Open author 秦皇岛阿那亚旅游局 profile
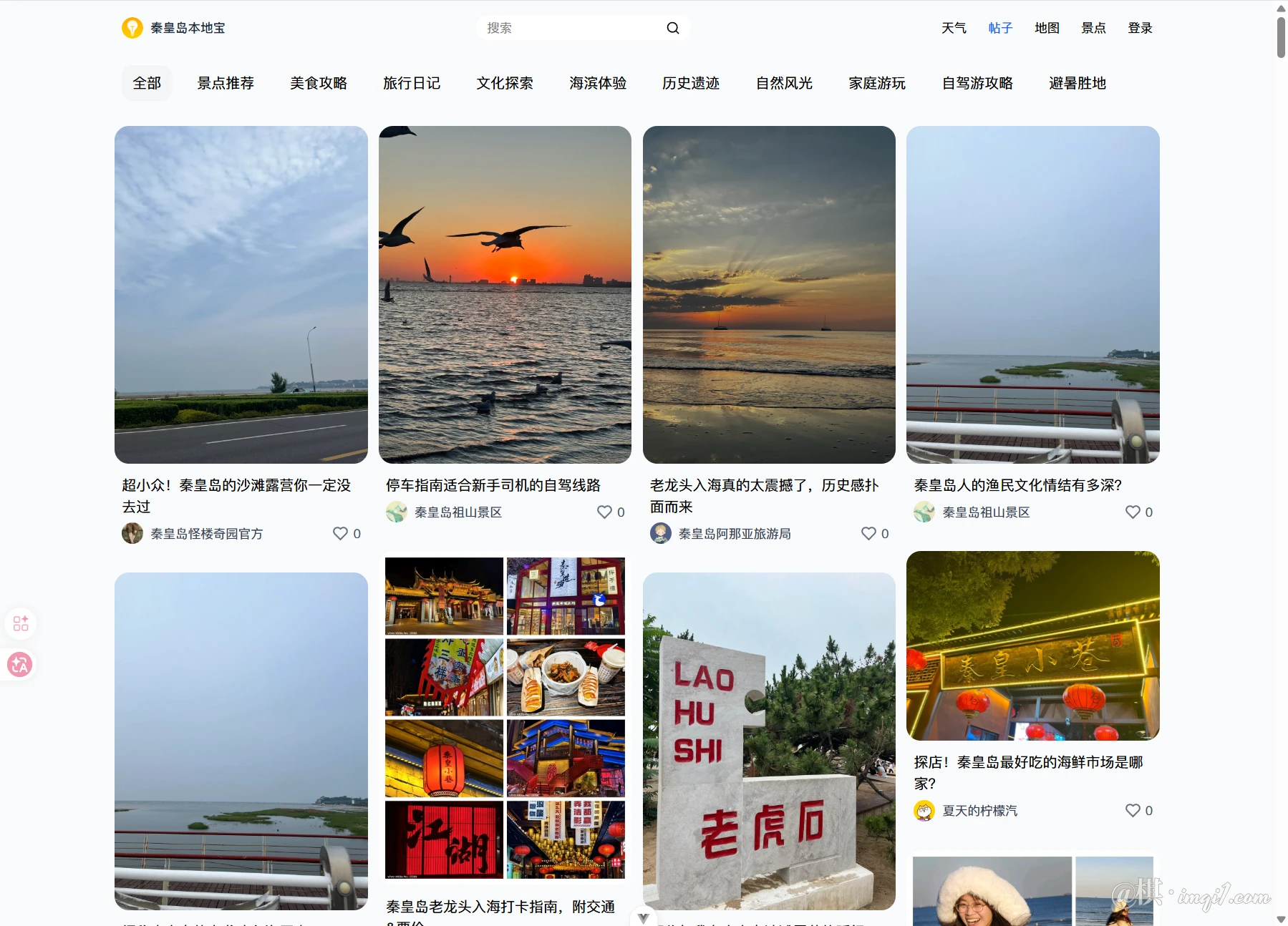This screenshot has width=1288, height=926. click(734, 534)
